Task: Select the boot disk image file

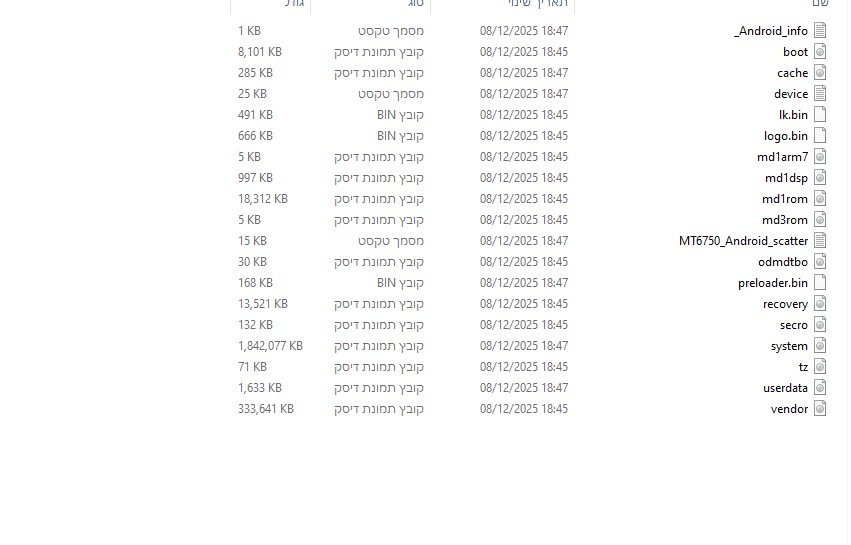Action: (795, 52)
